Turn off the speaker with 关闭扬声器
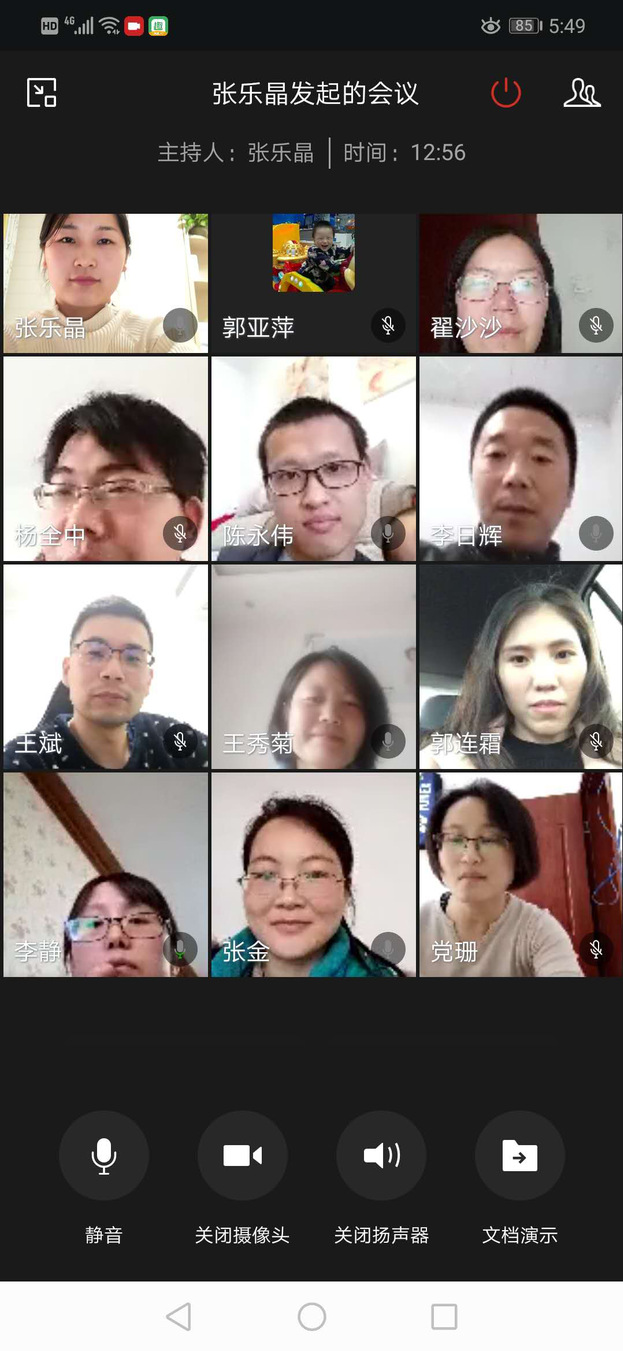 (381, 1156)
